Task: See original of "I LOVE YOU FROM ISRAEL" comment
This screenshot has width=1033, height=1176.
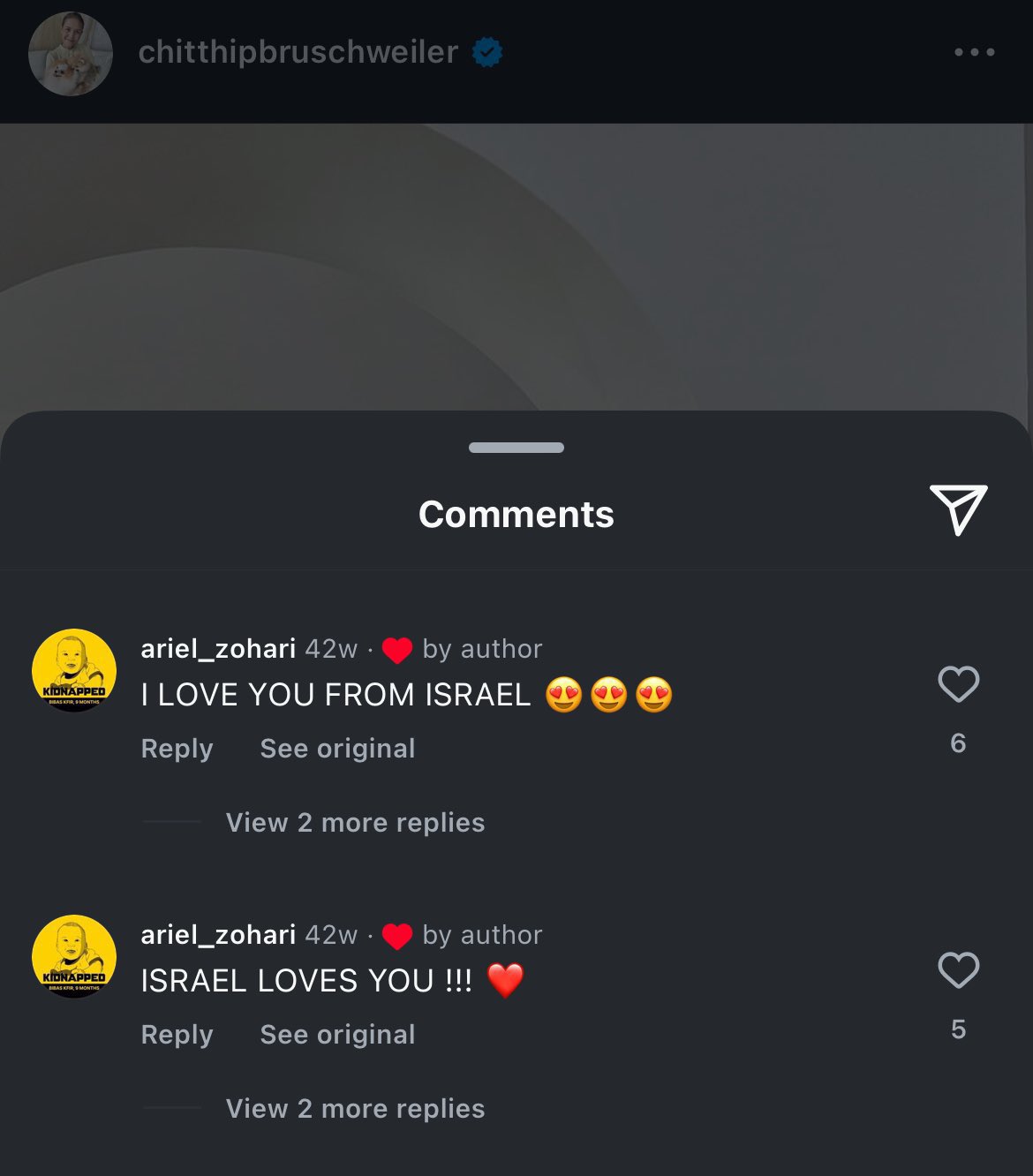Action: (x=337, y=749)
